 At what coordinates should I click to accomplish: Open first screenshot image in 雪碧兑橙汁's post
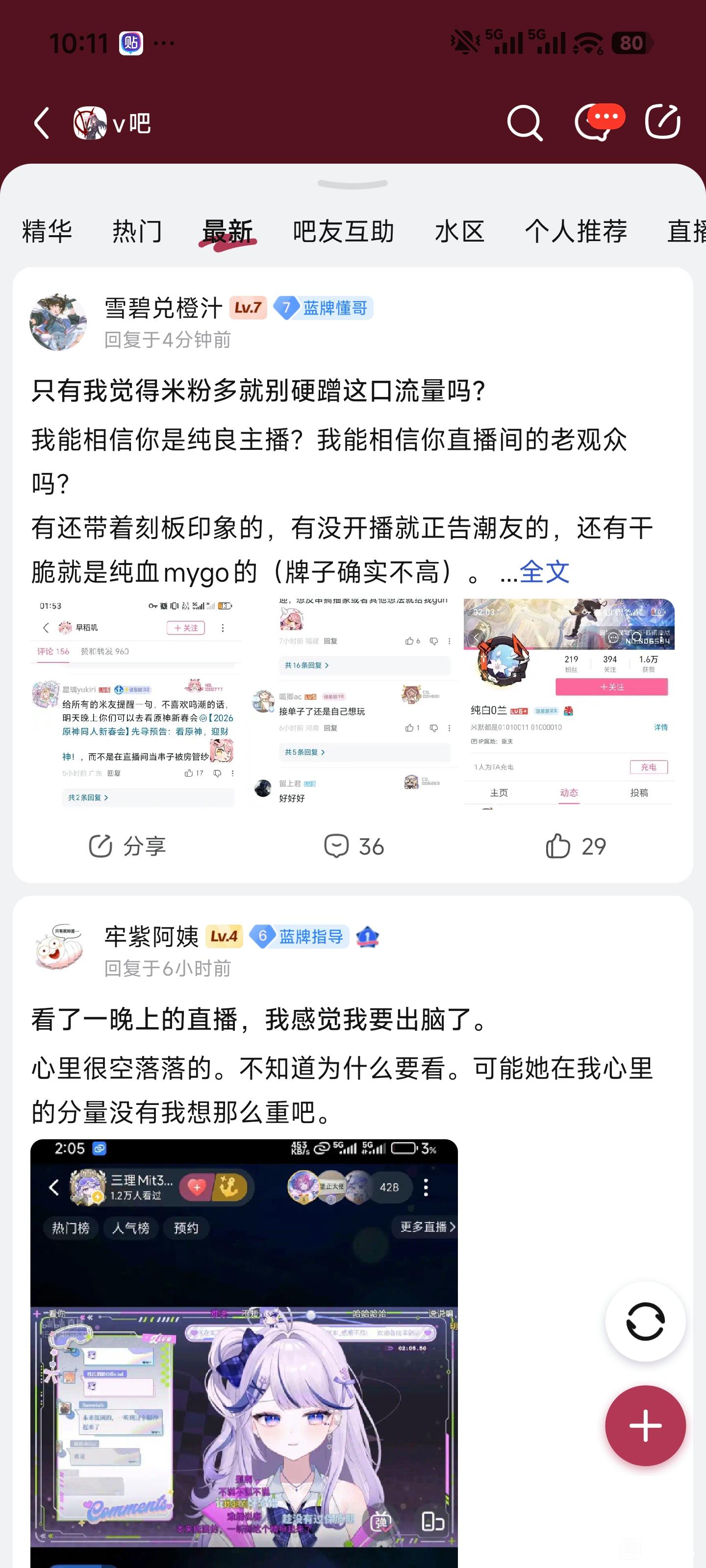(x=136, y=704)
